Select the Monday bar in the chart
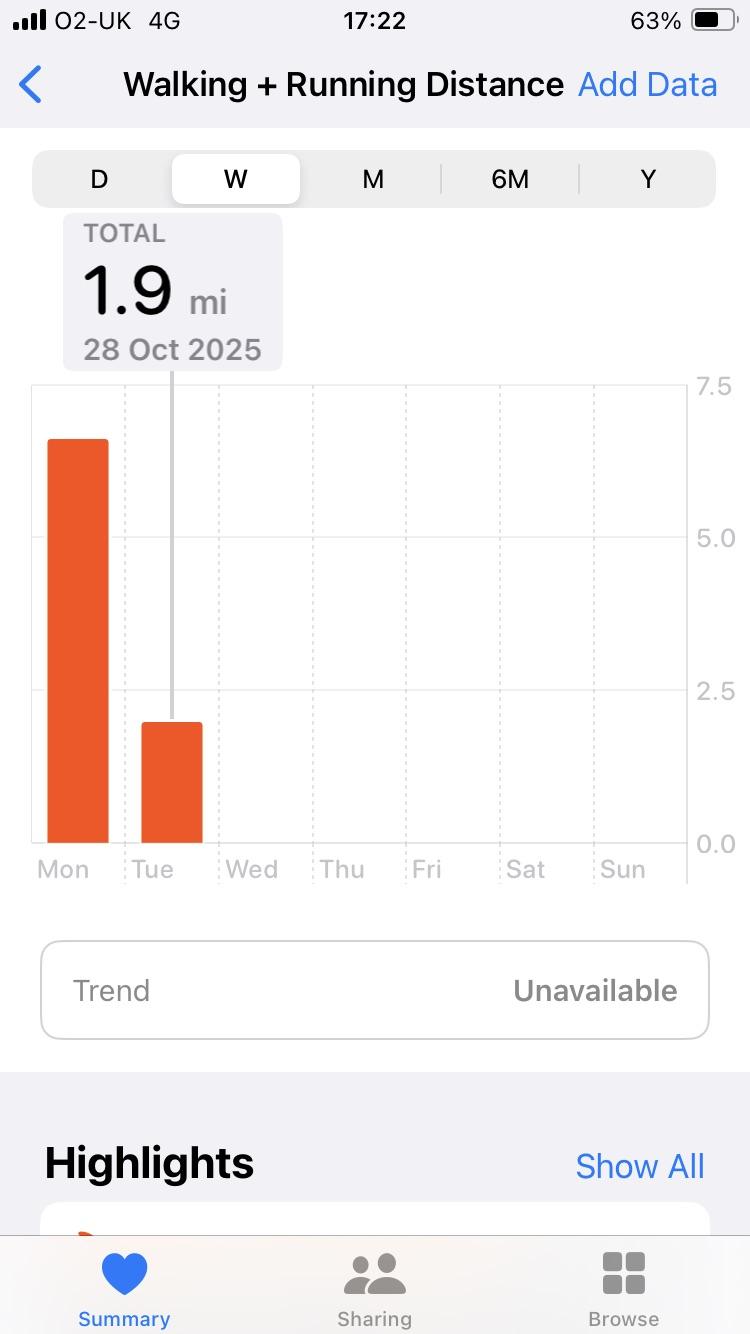750x1334 pixels. click(x=78, y=640)
